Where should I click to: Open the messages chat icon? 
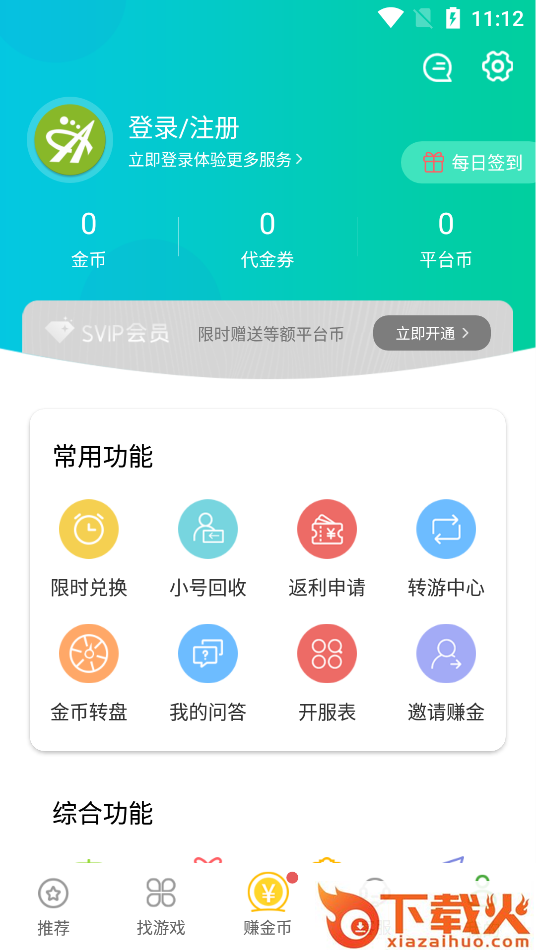(x=438, y=67)
